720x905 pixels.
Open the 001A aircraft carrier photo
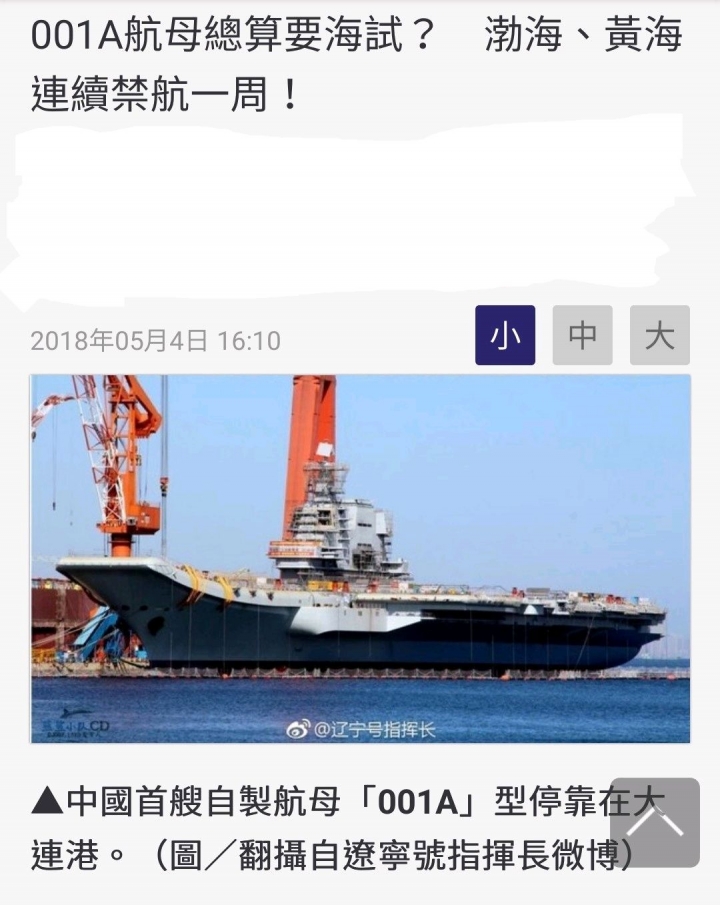point(360,558)
